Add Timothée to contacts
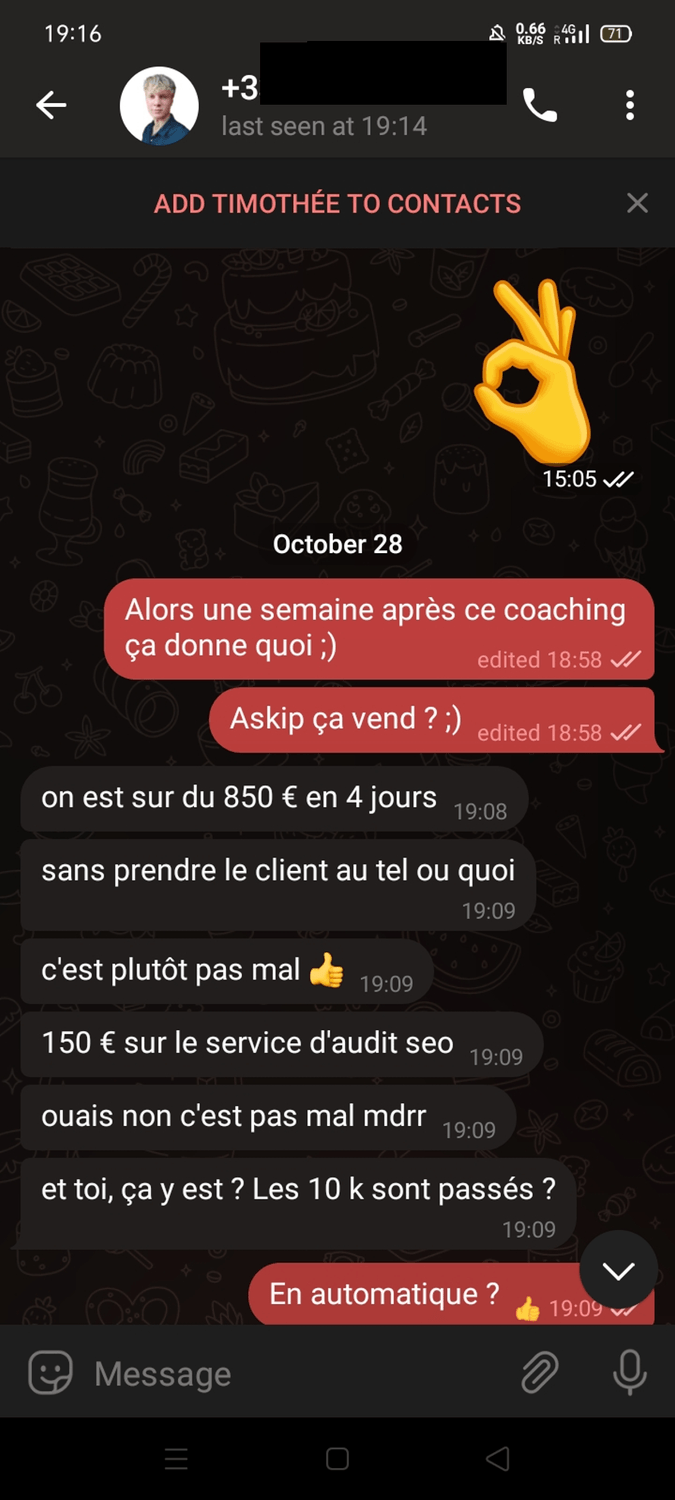The width and height of the screenshot is (675, 1500). [337, 204]
